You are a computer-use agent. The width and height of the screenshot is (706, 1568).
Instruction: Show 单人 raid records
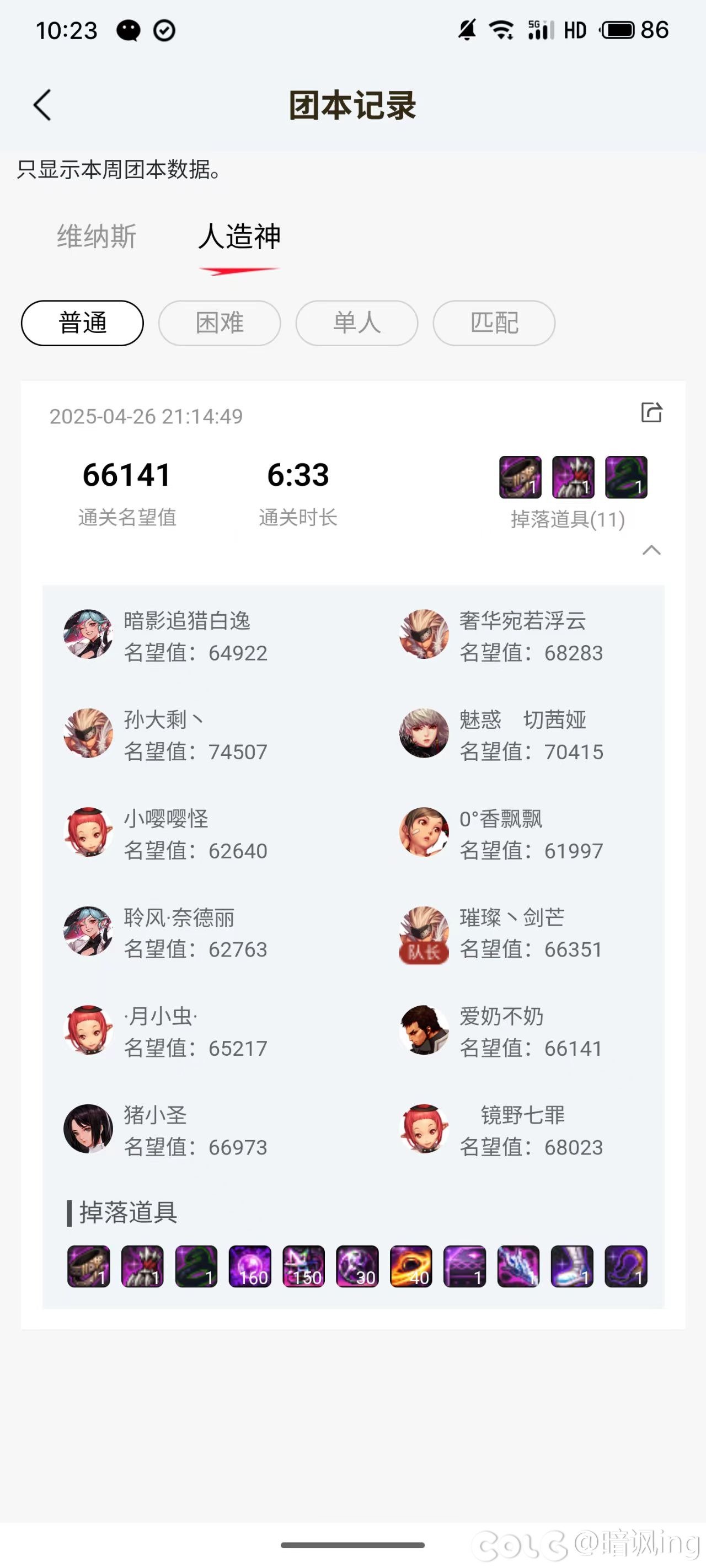coord(356,323)
